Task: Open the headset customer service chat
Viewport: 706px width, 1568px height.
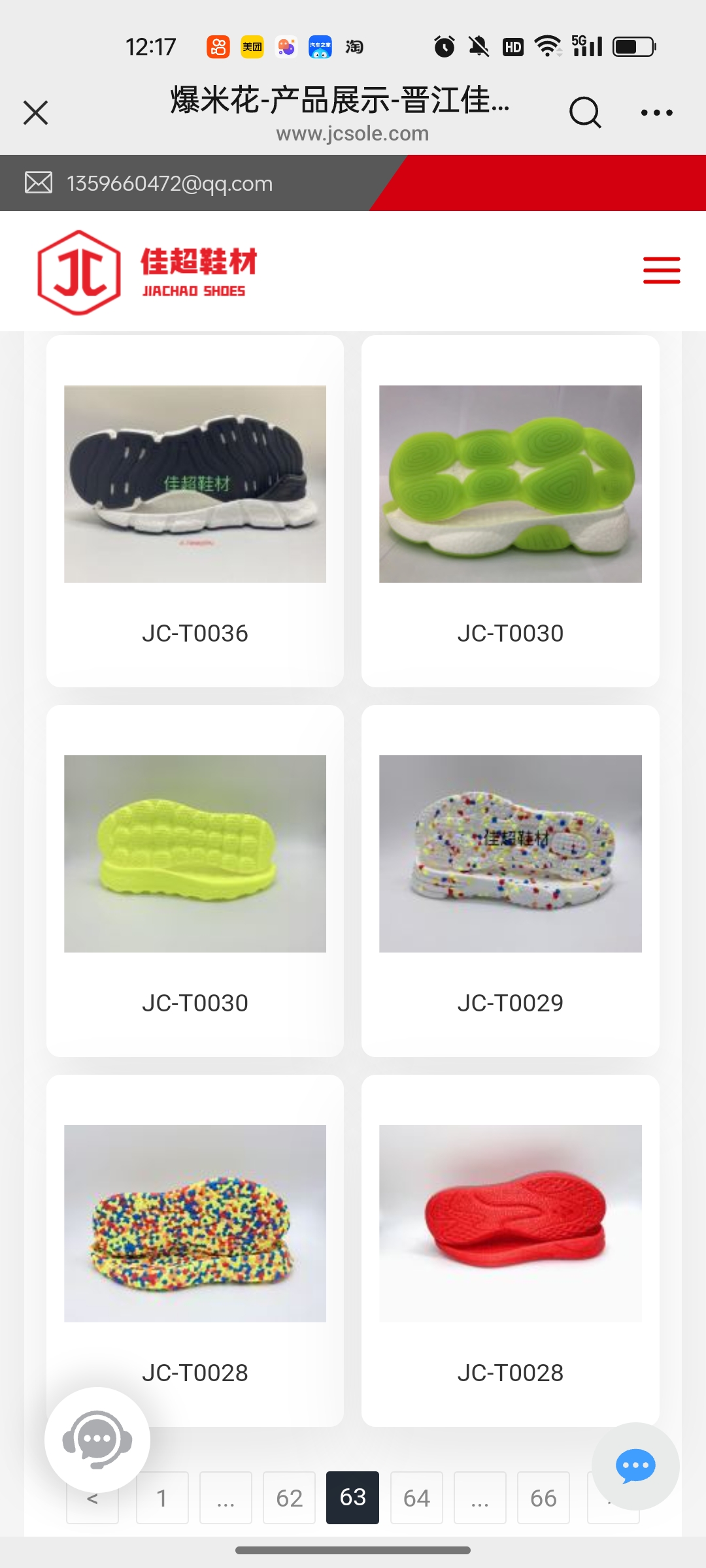Action: coord(97,1440)
